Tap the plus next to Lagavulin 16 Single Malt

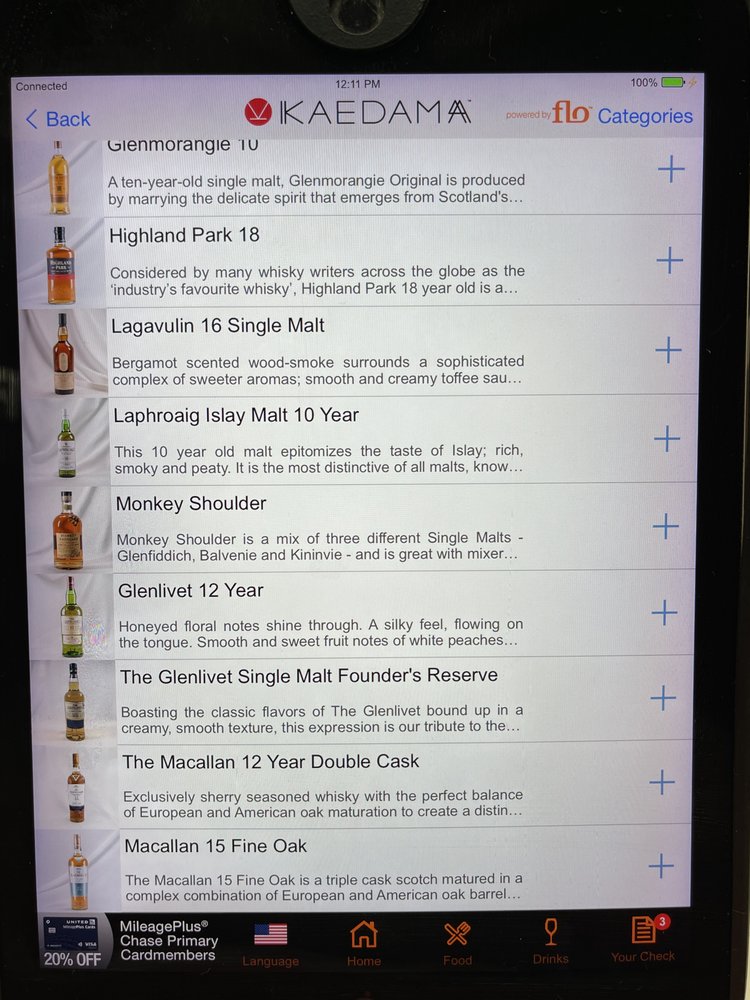click(668, 350)
